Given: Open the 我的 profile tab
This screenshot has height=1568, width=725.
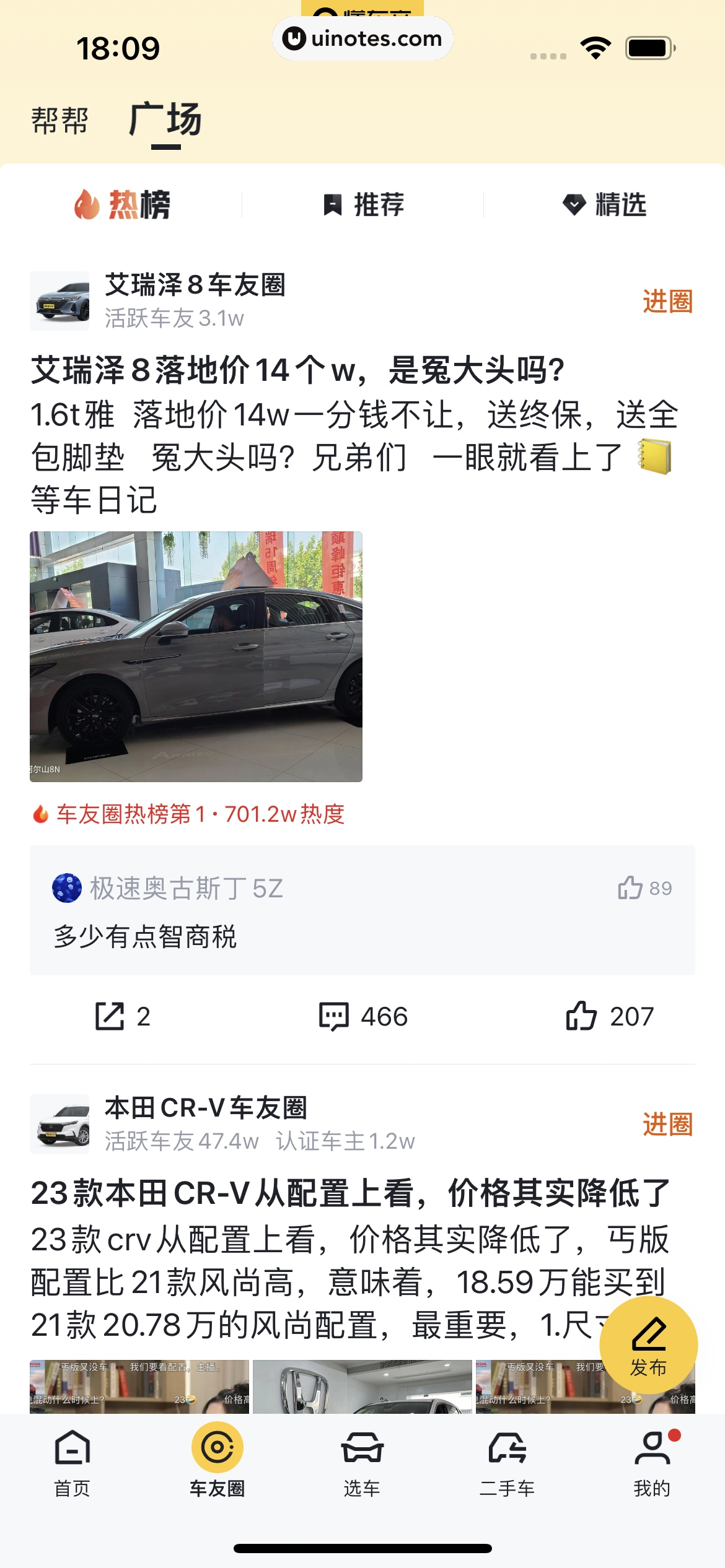Looking at the screenshot, I should coord(652,1461).
